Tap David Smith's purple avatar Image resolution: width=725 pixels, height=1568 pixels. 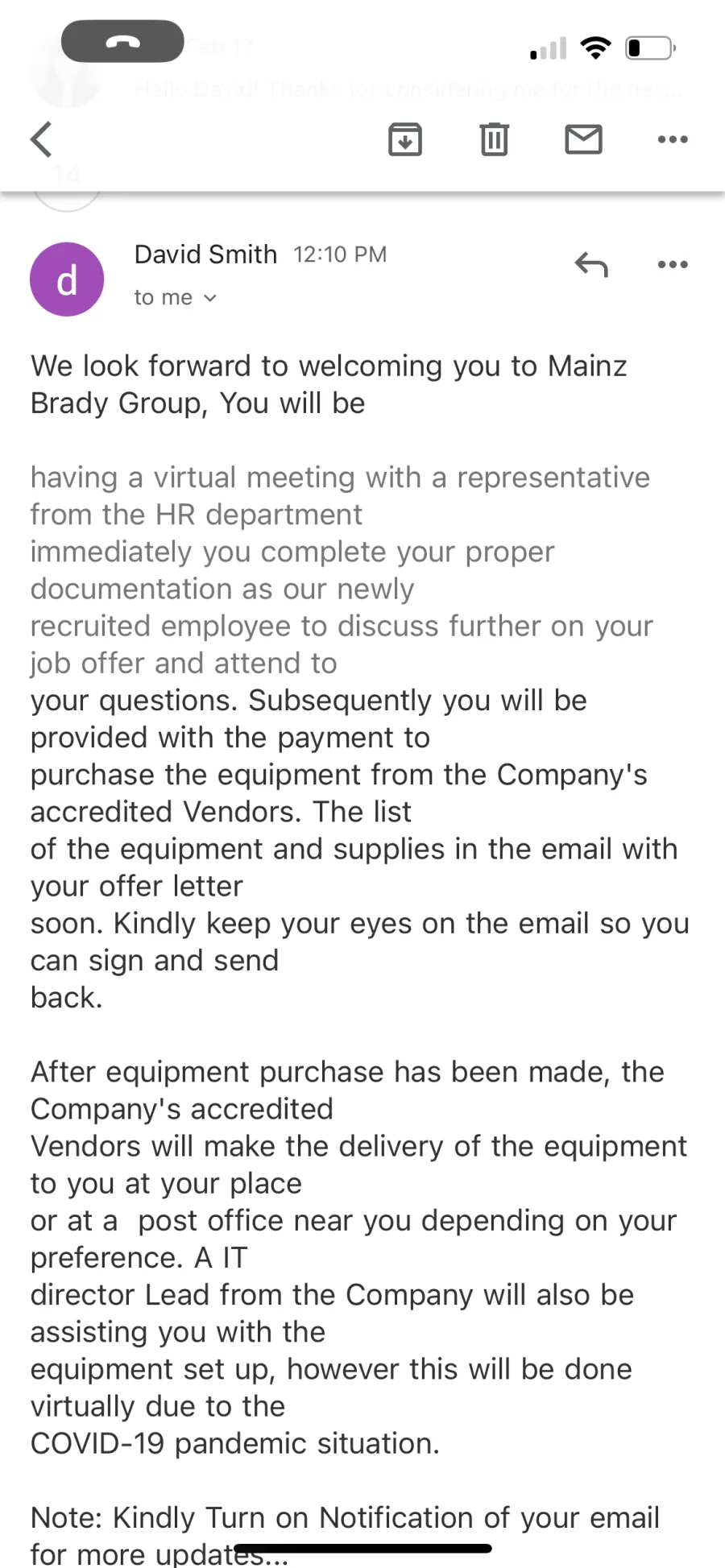tap(67, 279)
